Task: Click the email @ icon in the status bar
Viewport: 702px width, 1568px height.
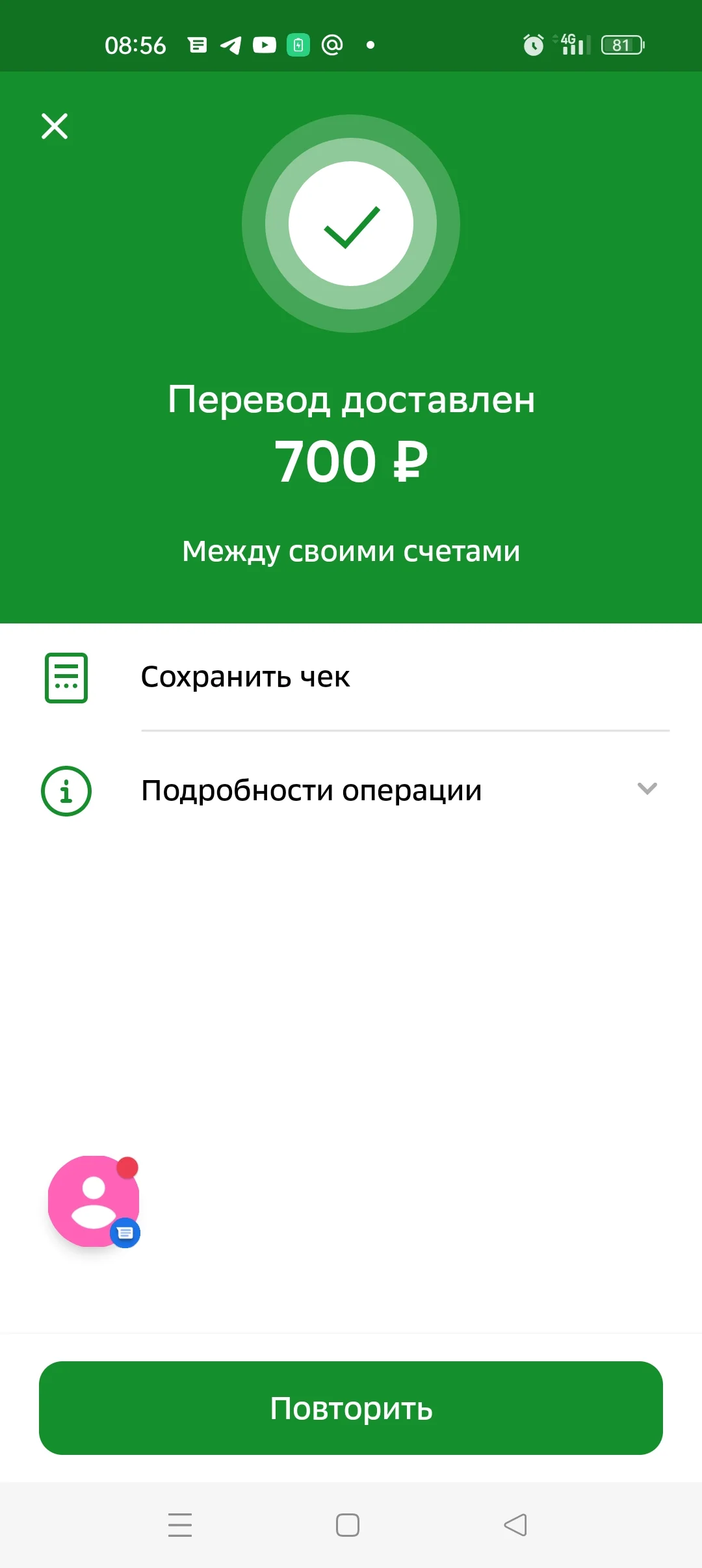Action: pyautogui.click(x=332, y=44)
